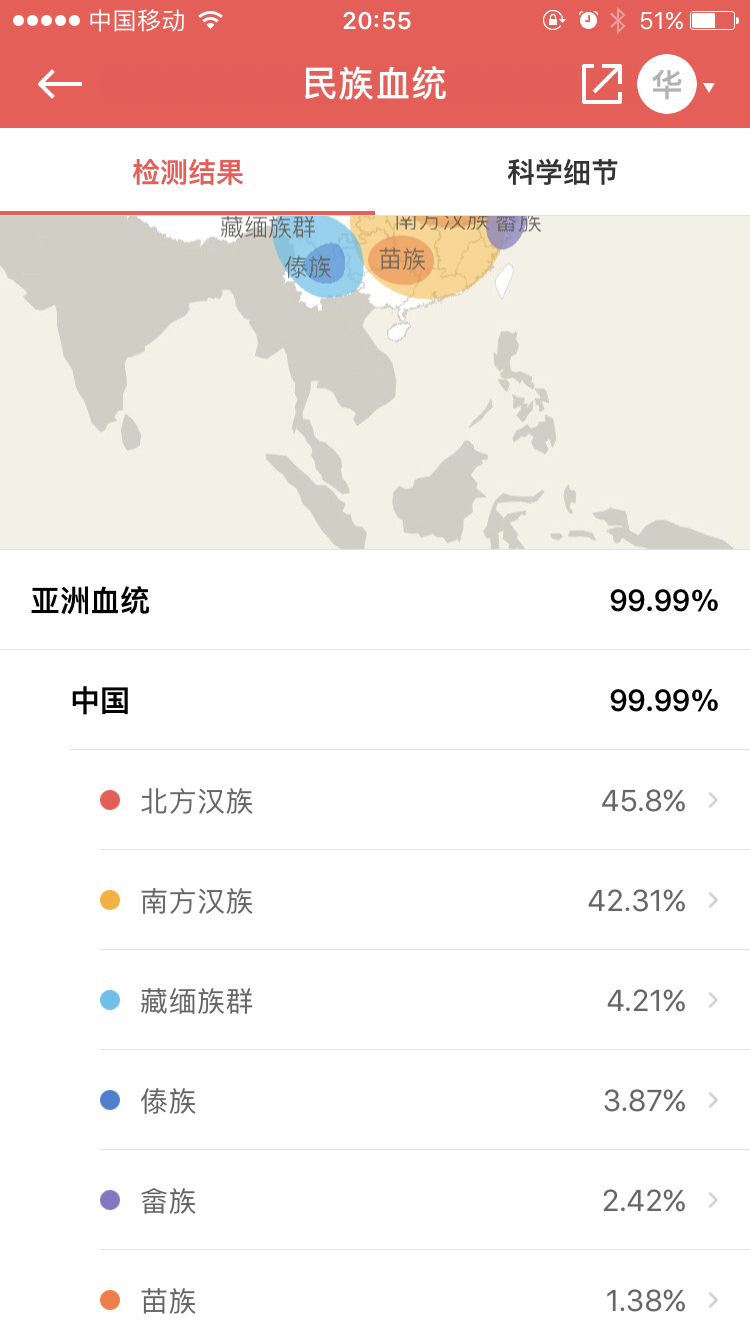Open the 南方汉族 42.31% row
This screenshot has width=750, height=1334.
(x=425, y=900)
